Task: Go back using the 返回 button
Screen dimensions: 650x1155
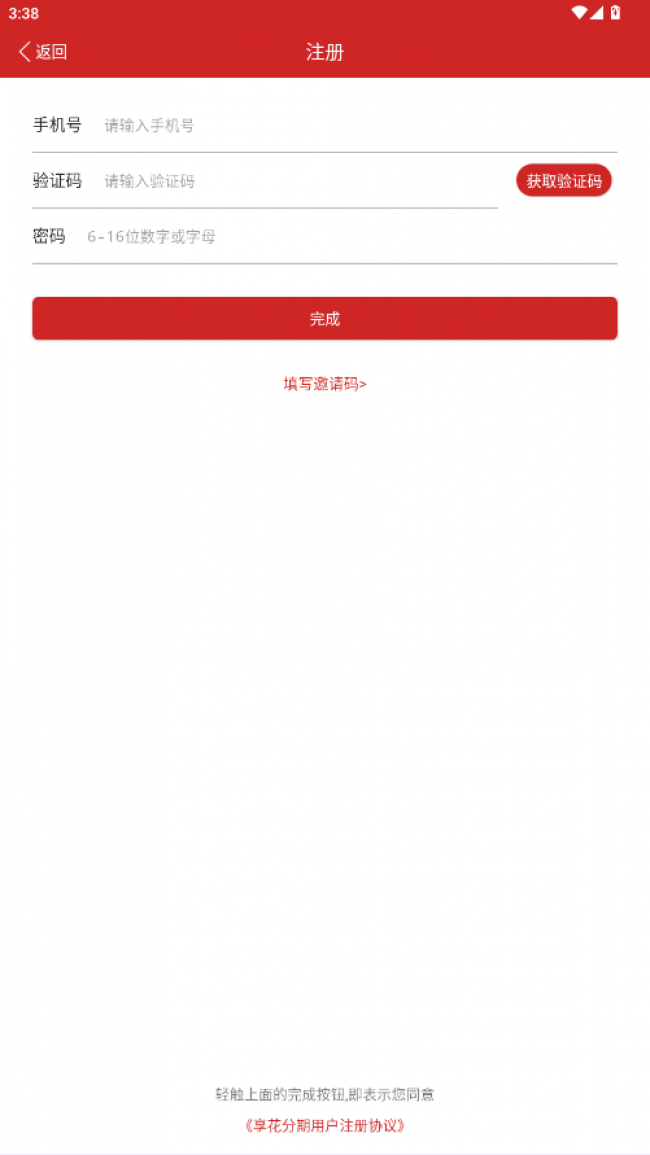Action: point(43,52)
